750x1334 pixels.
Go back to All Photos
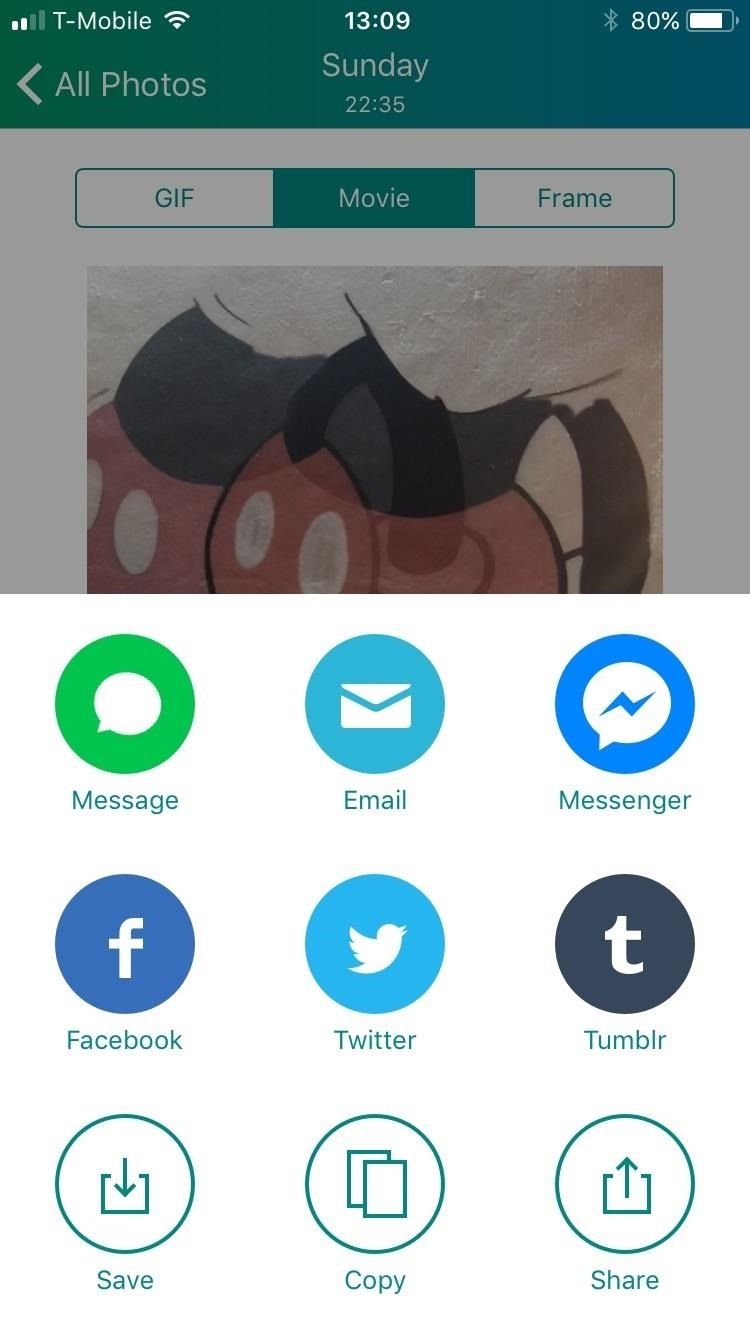112,85
